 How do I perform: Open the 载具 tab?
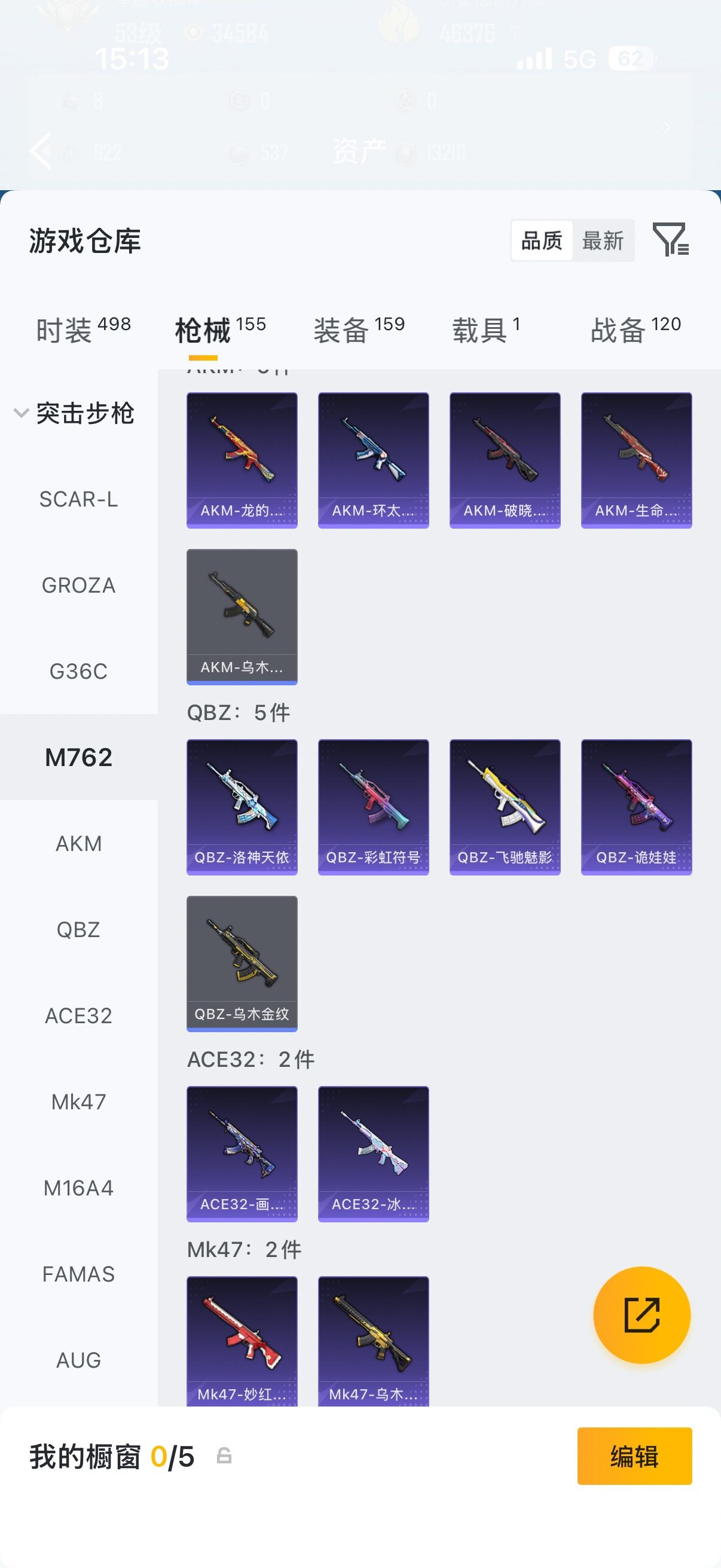(x=485, y=331)
